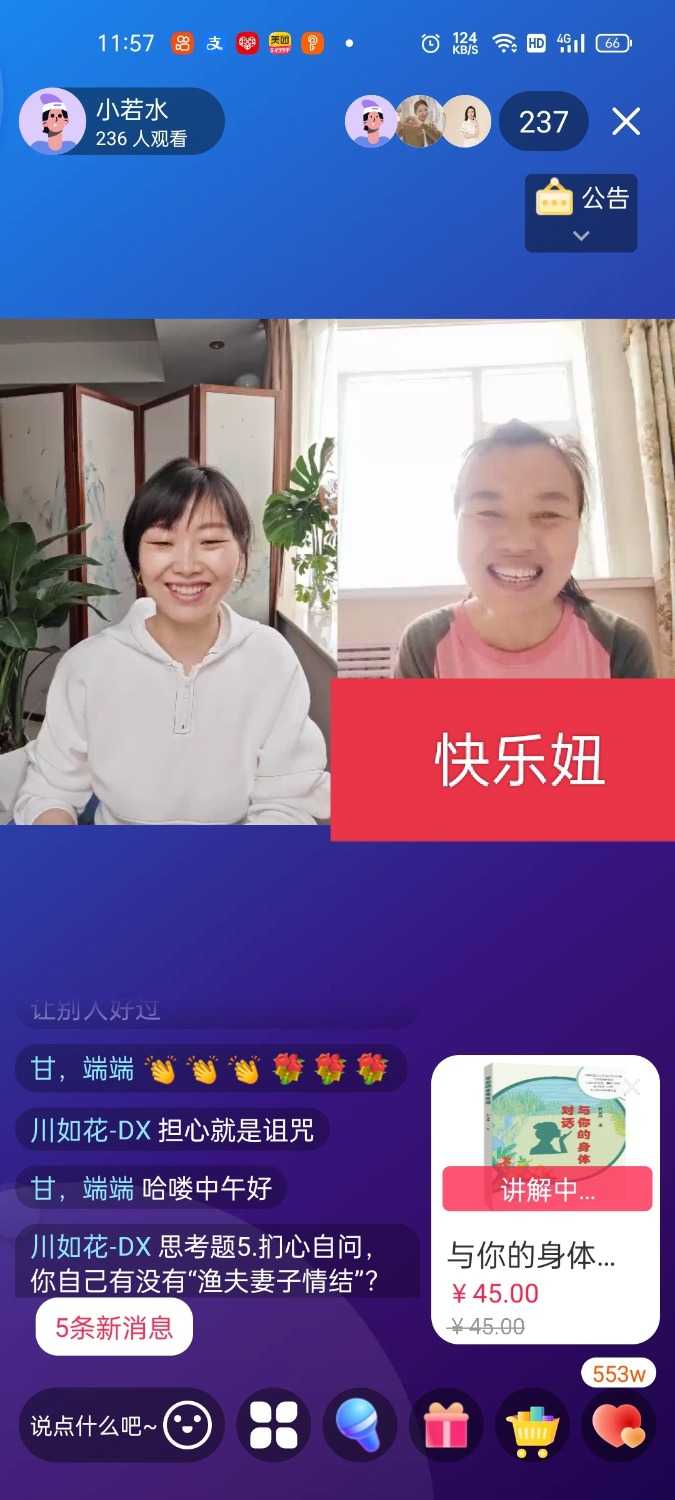
Task: Tap the blue microphone link icon
Action: (x=359, y=1425)
